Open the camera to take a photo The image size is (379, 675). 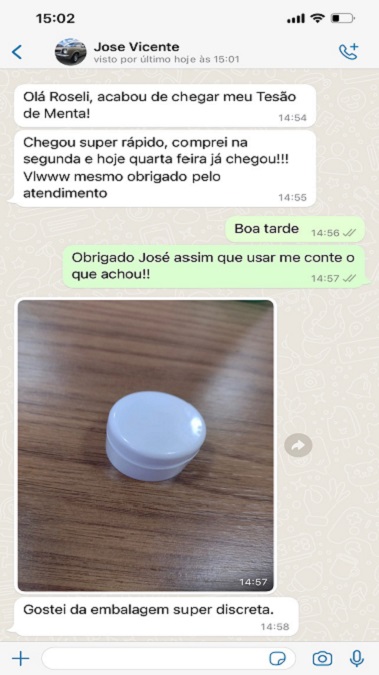[322, 658]
